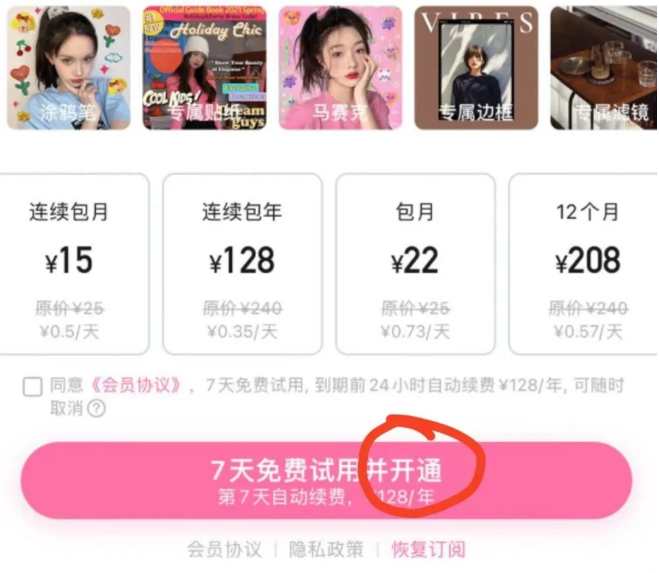Choose the 连续包年 ¥128 plan
The image size is (659, 573).
pos(242,264)
